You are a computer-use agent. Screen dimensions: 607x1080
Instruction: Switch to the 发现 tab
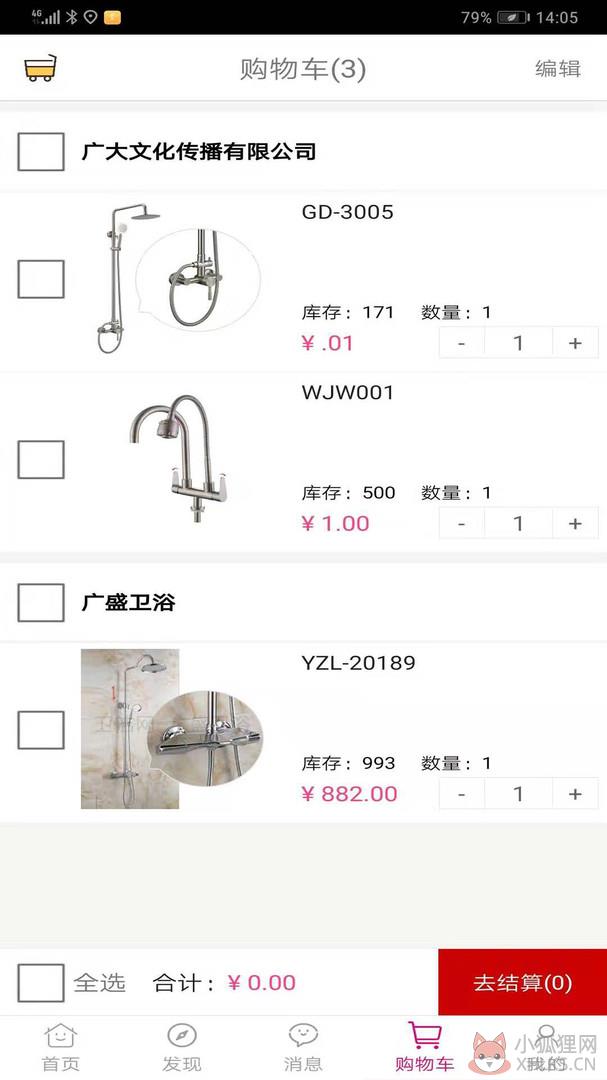(x=182, y=1047)
